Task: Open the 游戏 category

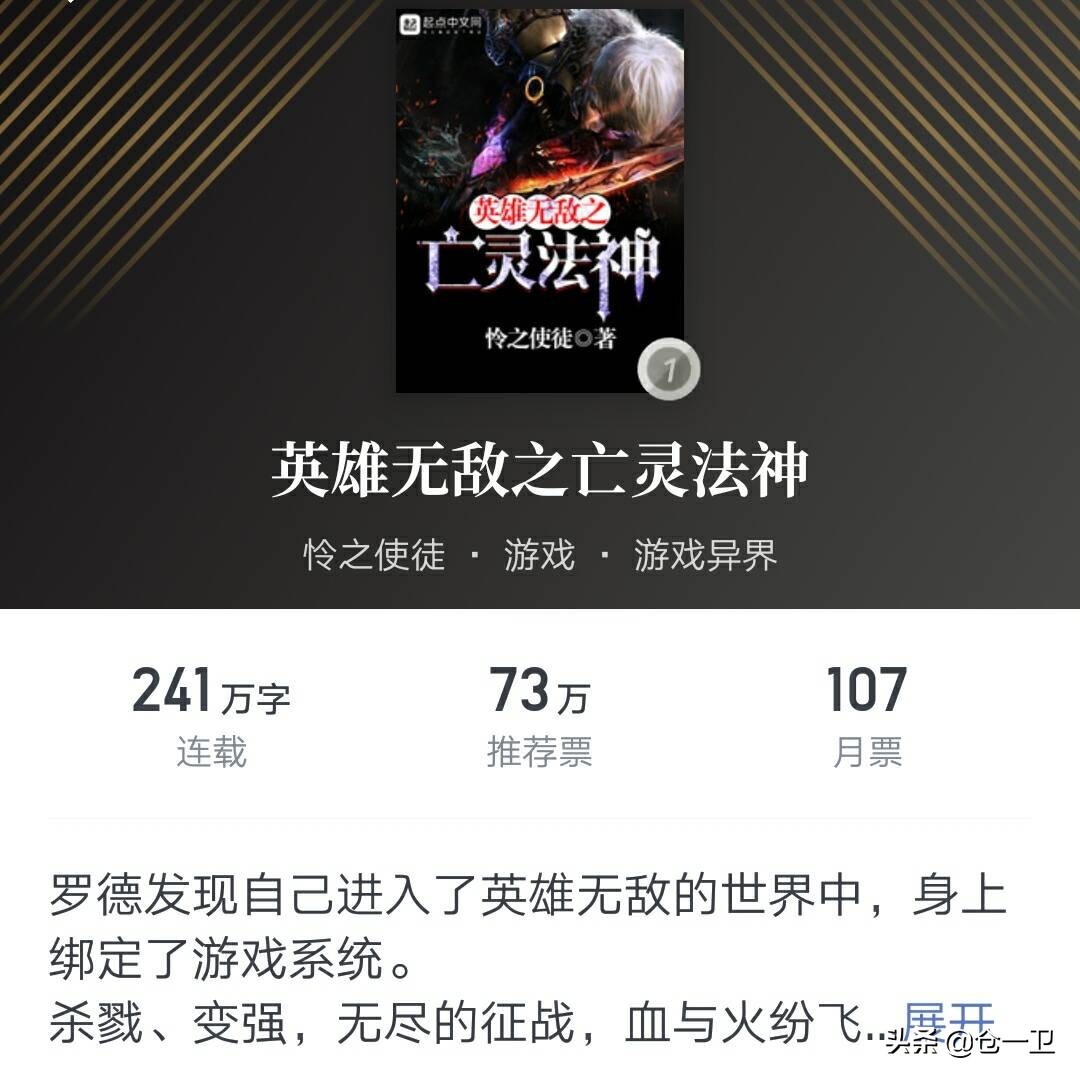Action: [539, 555]
